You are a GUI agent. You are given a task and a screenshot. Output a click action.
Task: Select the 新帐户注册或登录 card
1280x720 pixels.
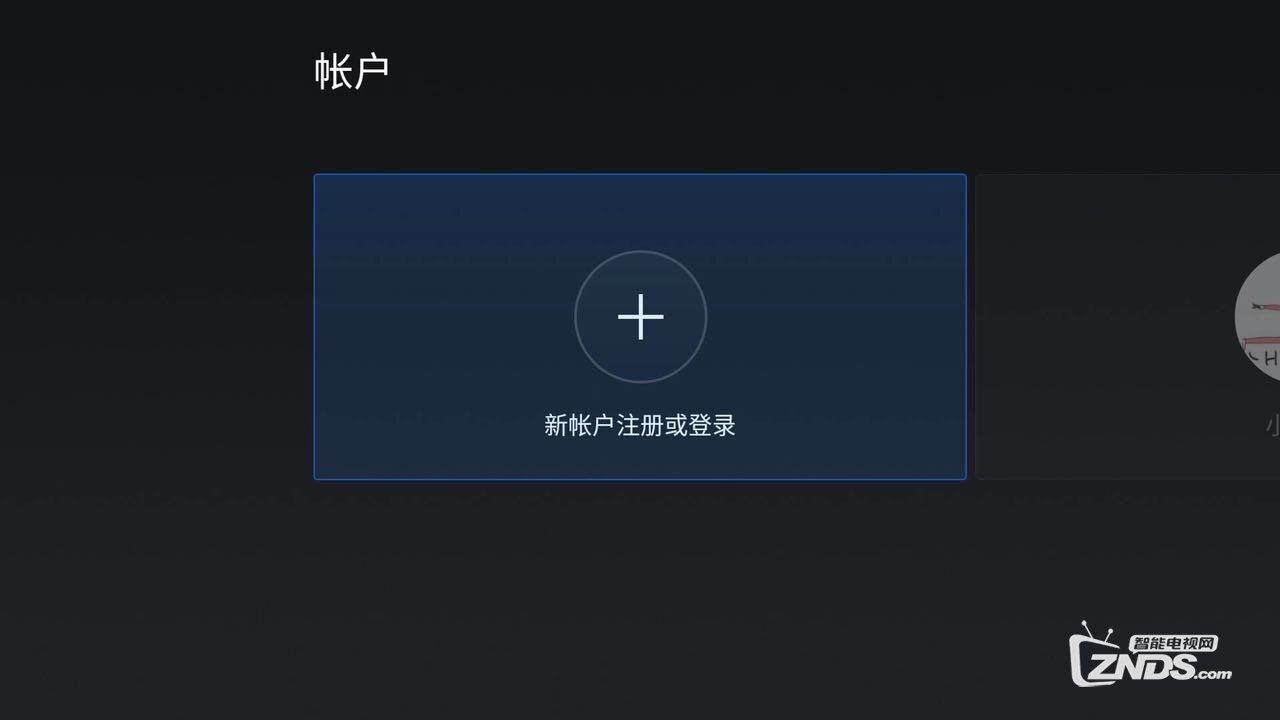coord(640,327)
